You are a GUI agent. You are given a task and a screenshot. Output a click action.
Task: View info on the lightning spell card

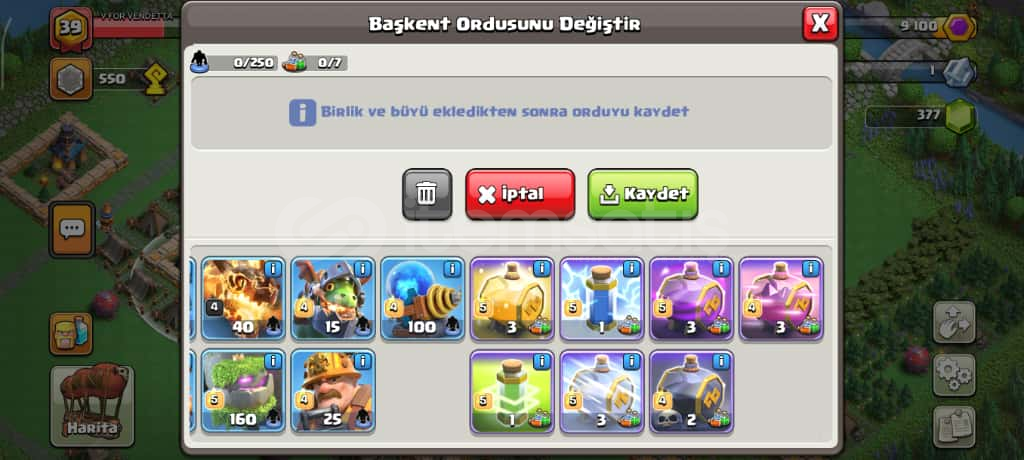click(x=630, y=269)
